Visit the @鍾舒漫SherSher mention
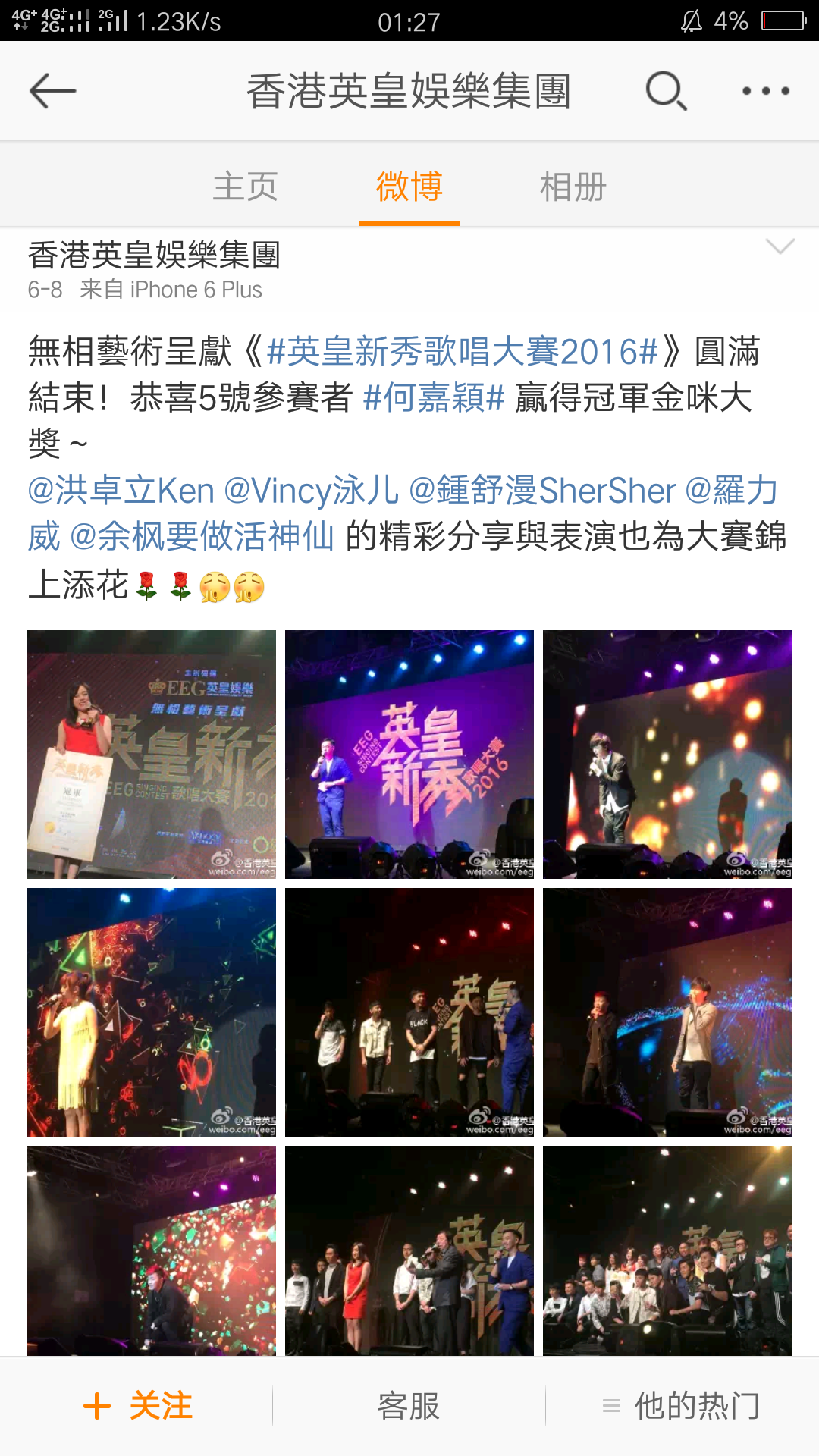The height and width of the screenshot is (1456, 819). 542,491
